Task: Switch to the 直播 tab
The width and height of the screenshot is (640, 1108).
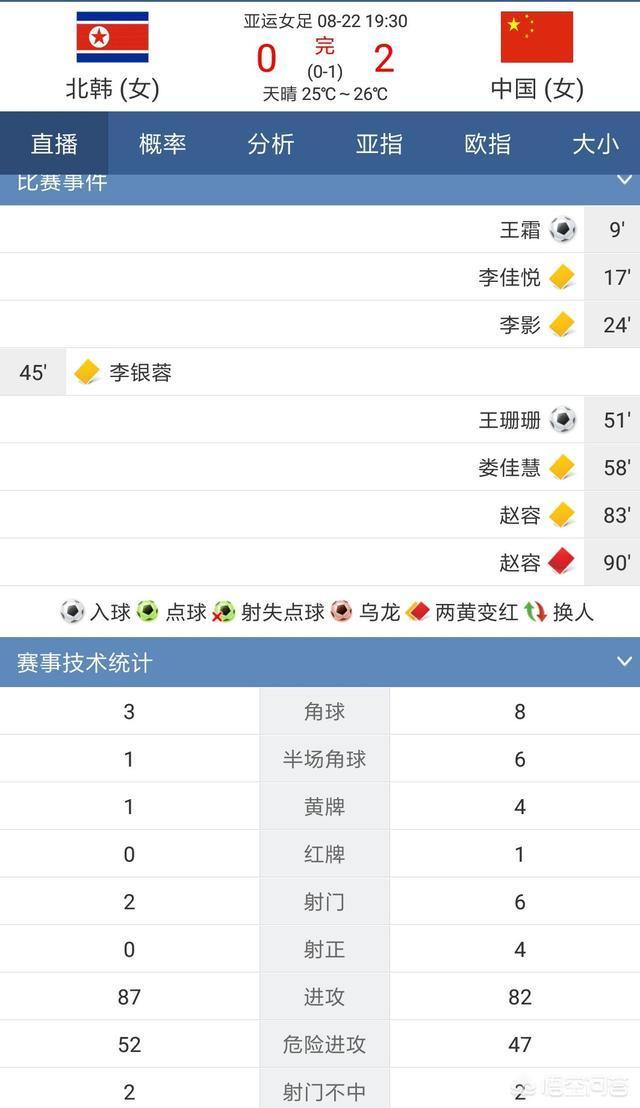Action: click(x=54, y=143)
